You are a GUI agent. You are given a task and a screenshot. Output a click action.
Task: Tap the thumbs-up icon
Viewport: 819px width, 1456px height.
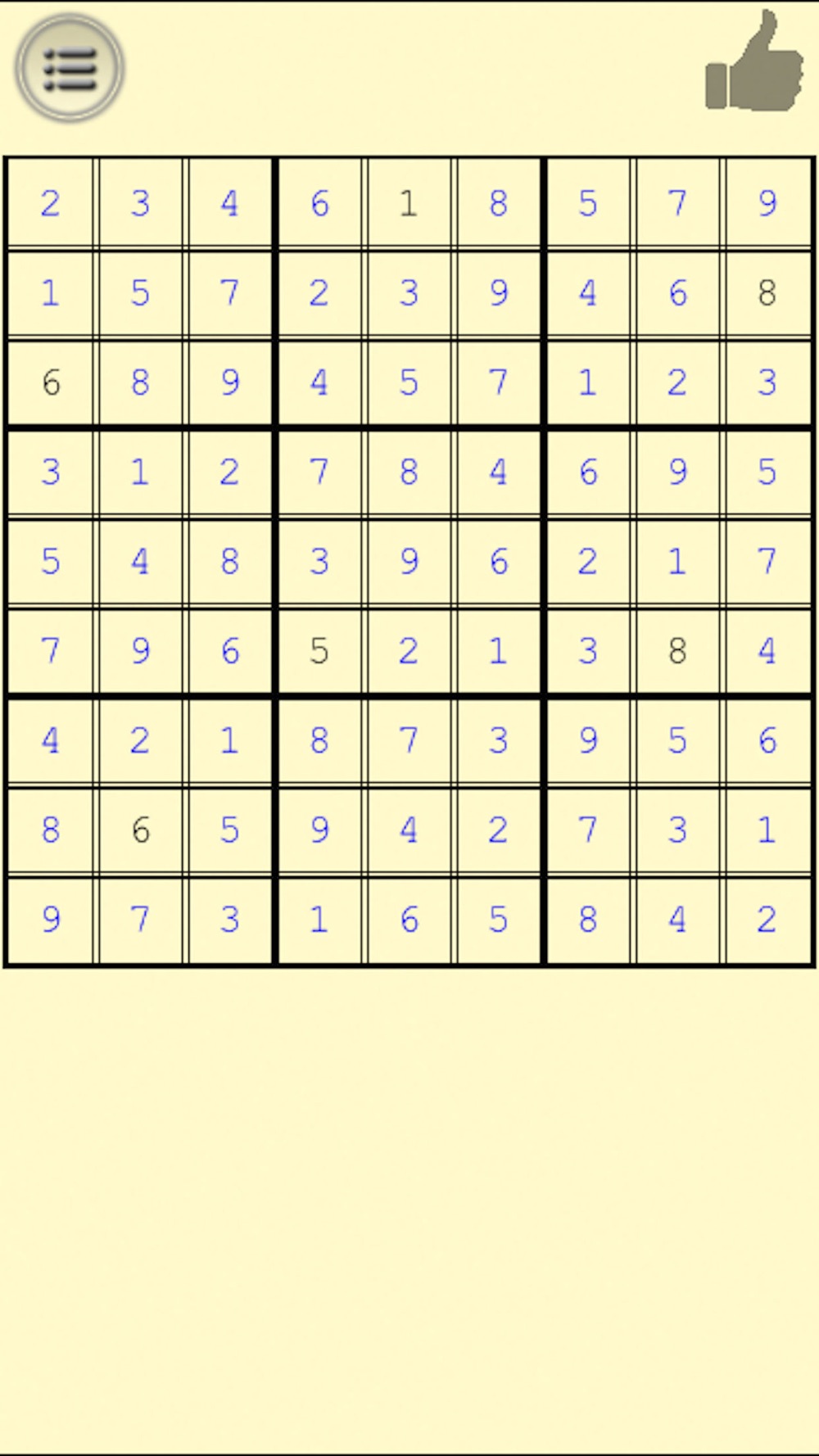(754, 61)
